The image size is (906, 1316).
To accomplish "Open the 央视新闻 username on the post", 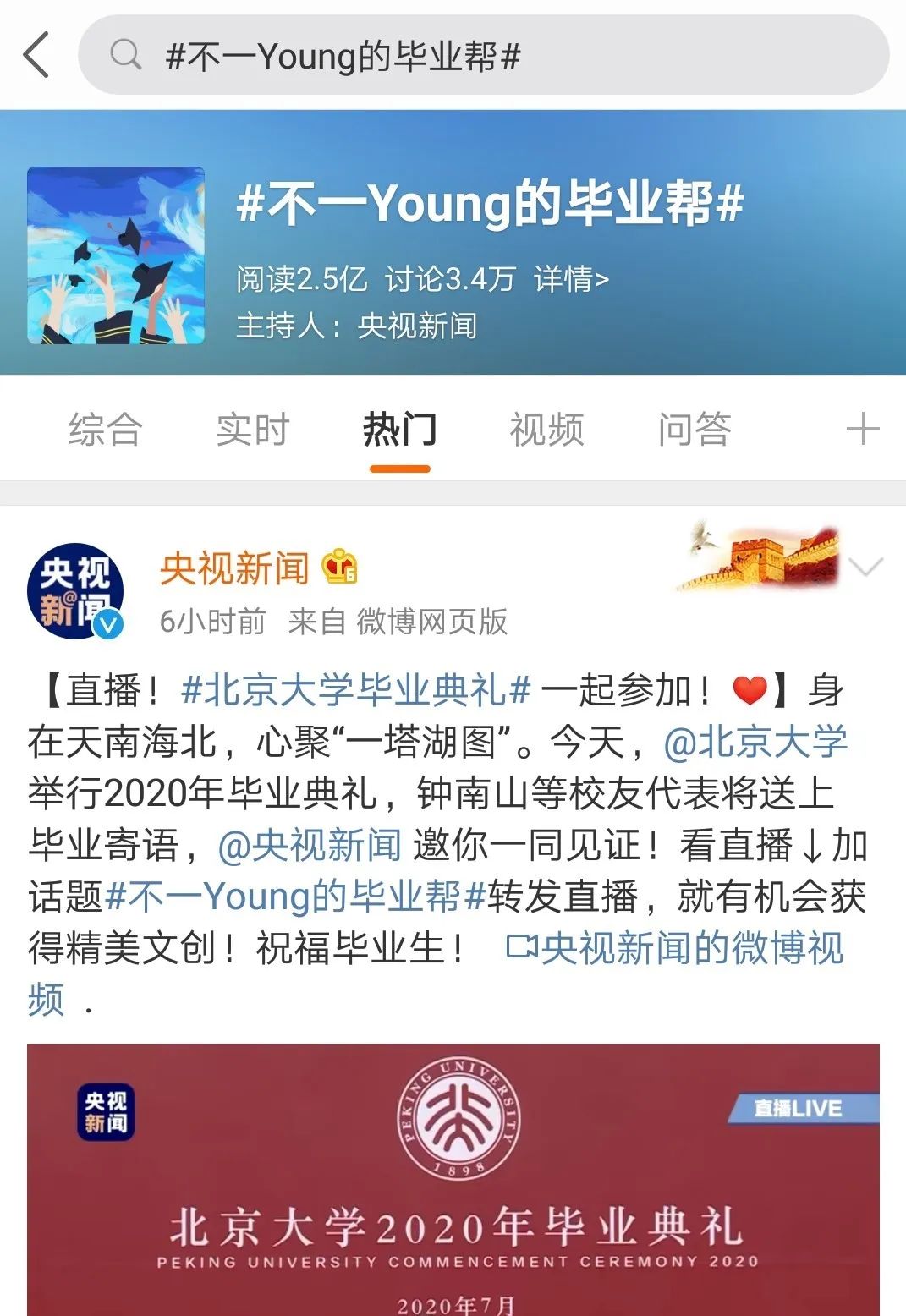I will click(234, 568).
